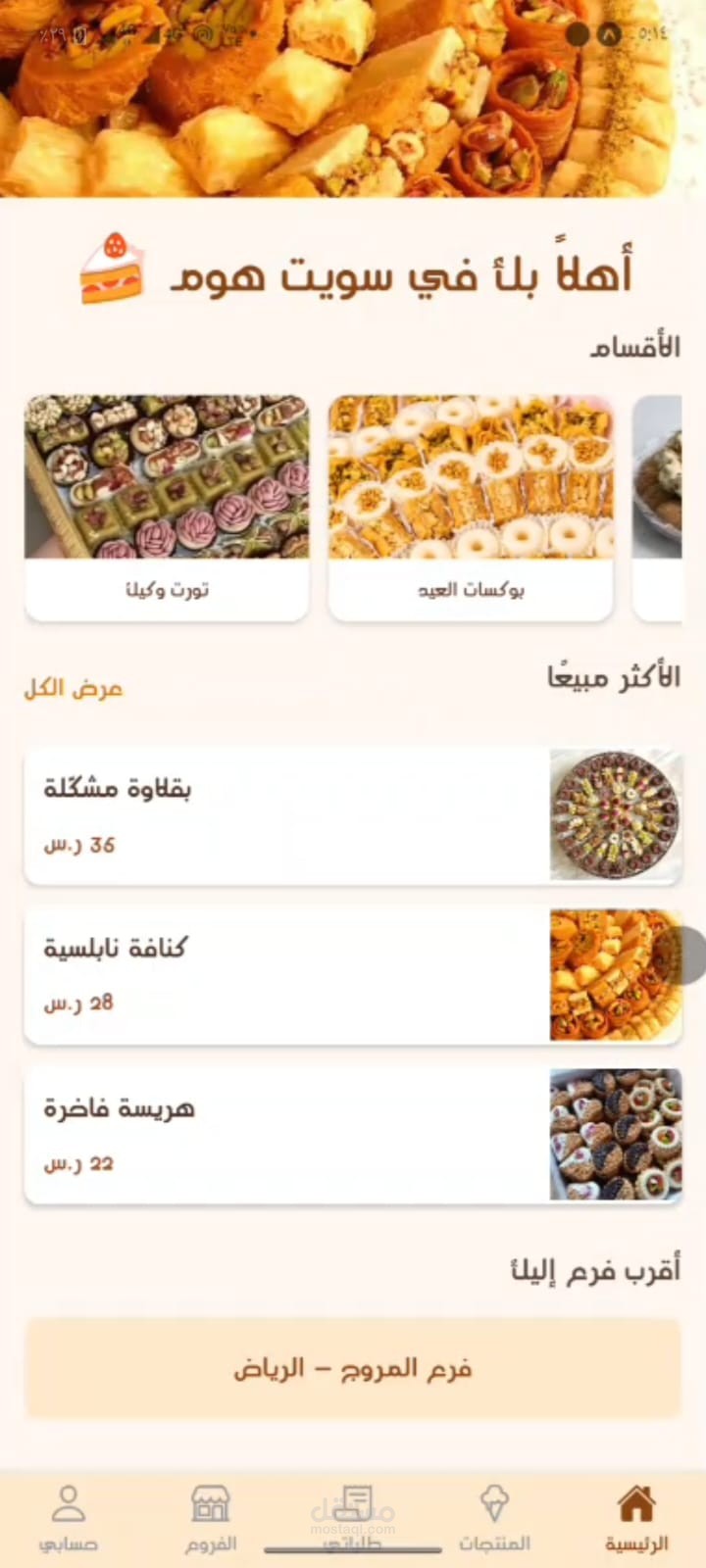Open the بقلاوة مشكّلة product
This screenshot has height=1568, width=706.
[x=351, y=815]
